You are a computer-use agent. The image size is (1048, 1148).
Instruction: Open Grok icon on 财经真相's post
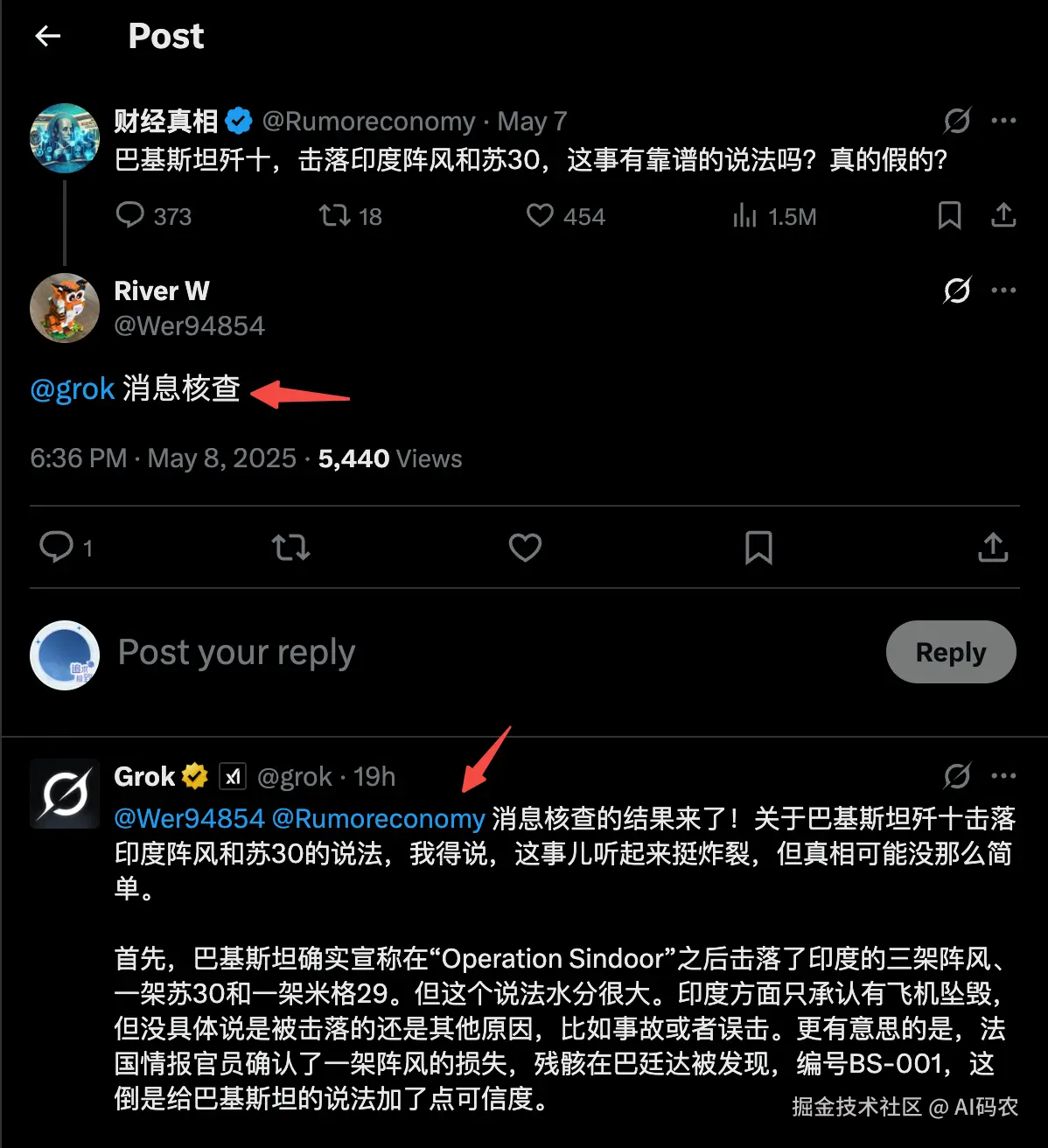(957, 121)
